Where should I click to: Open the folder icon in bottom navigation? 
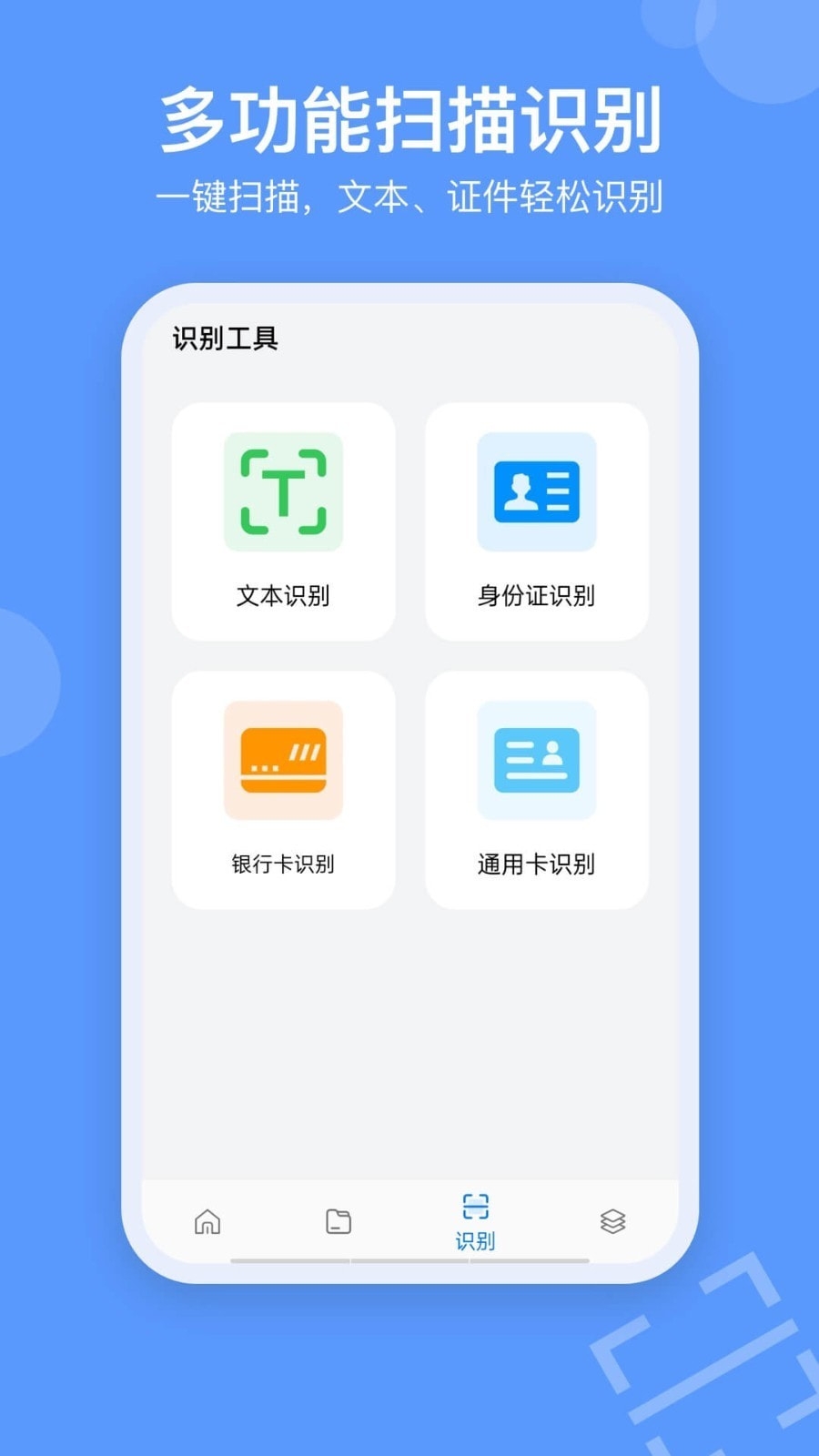tap(339, 1222)
